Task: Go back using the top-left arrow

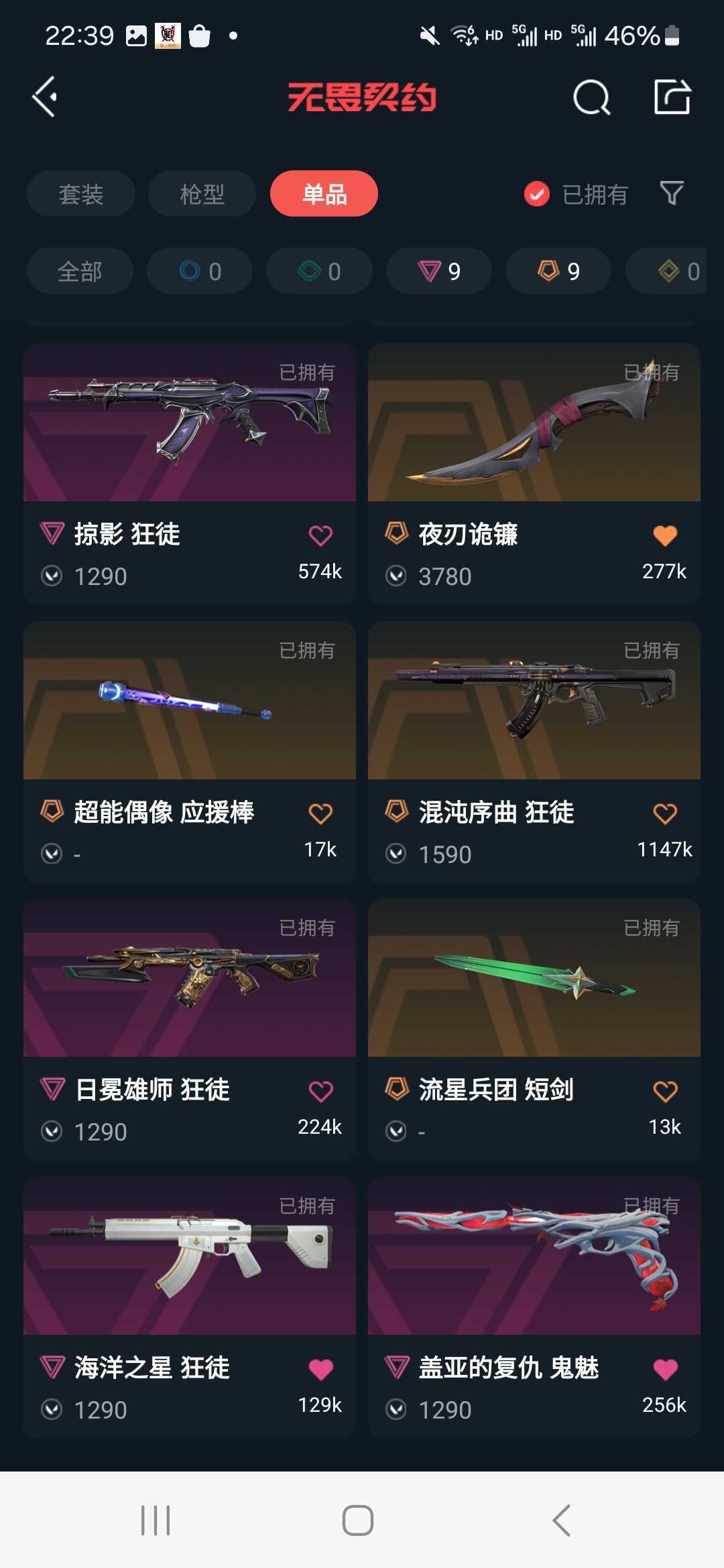Action: pyautogui.click(x=45, y=97)
